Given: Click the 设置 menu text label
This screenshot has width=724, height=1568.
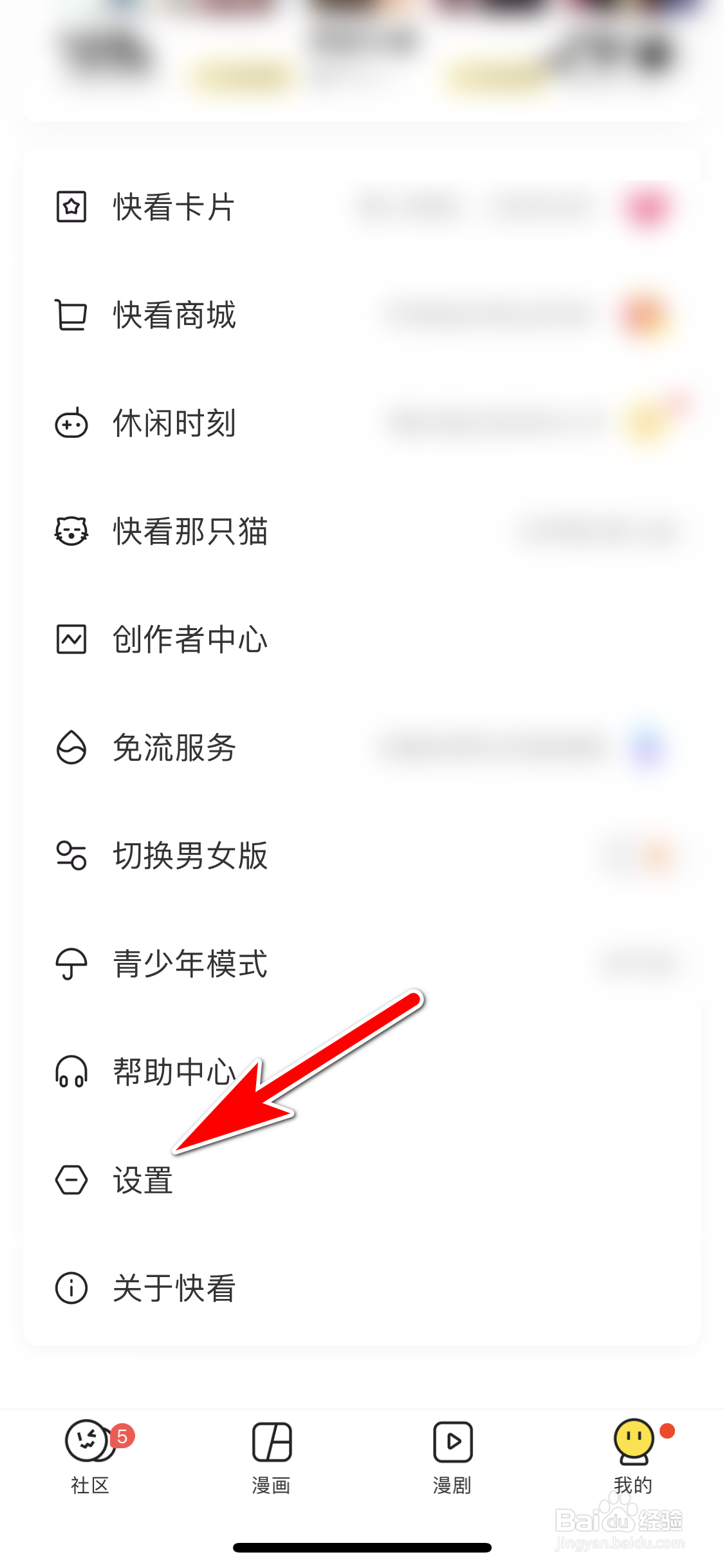Looking at the screenshot, I should tap(143, 1181).
